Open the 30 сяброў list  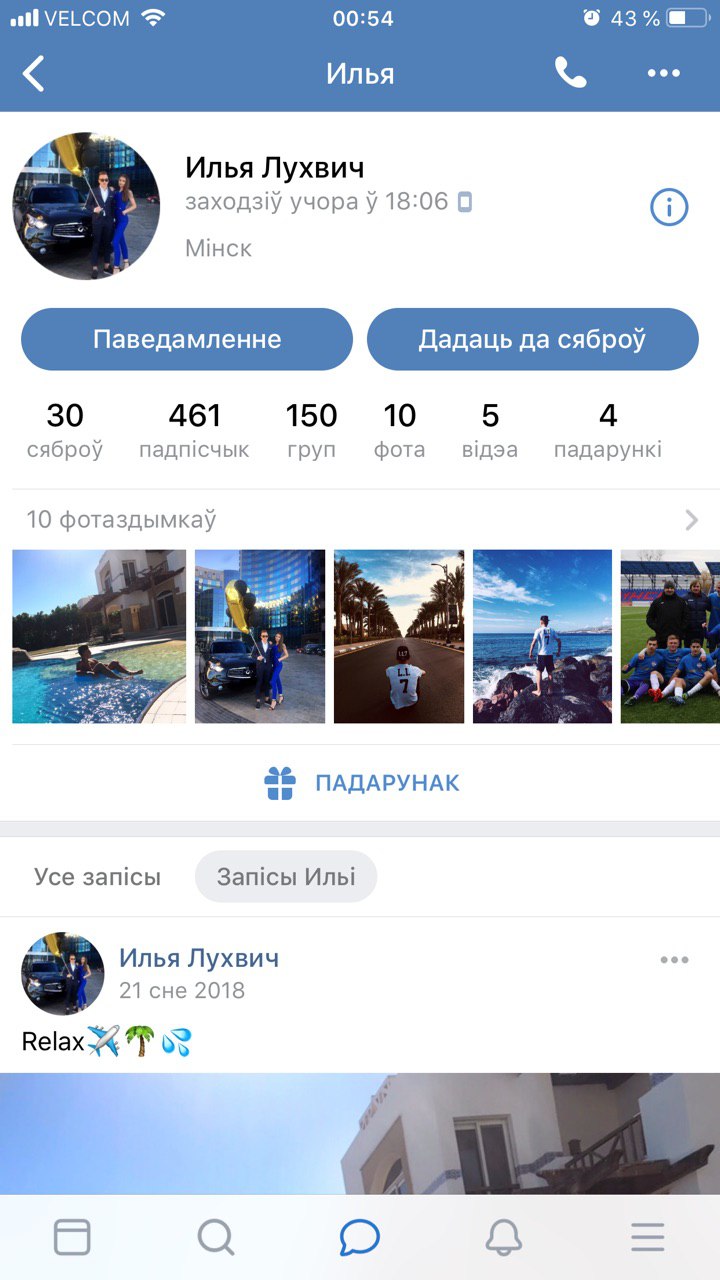(x=65, y=430)
